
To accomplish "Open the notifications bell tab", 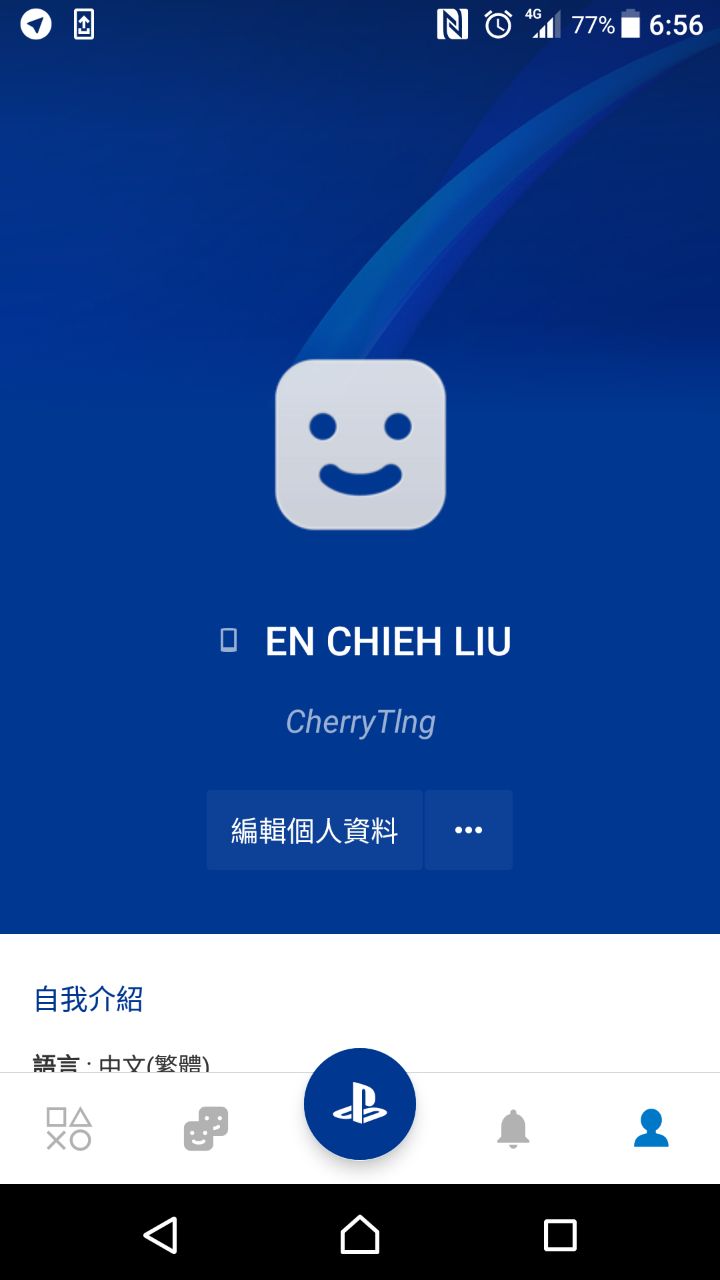I will pyautogui.click(x=513, y=1128).
